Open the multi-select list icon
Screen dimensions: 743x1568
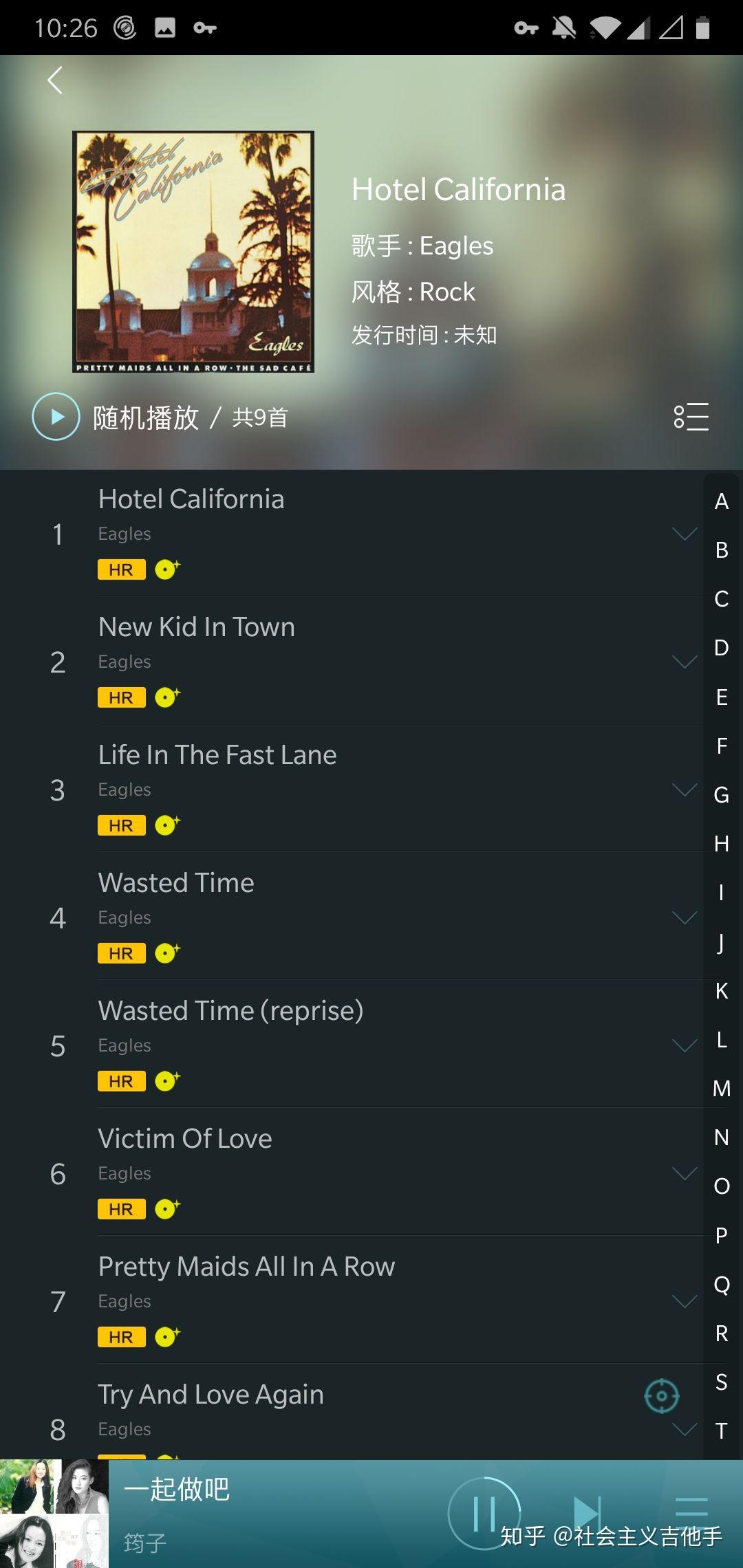click(691, 417)
